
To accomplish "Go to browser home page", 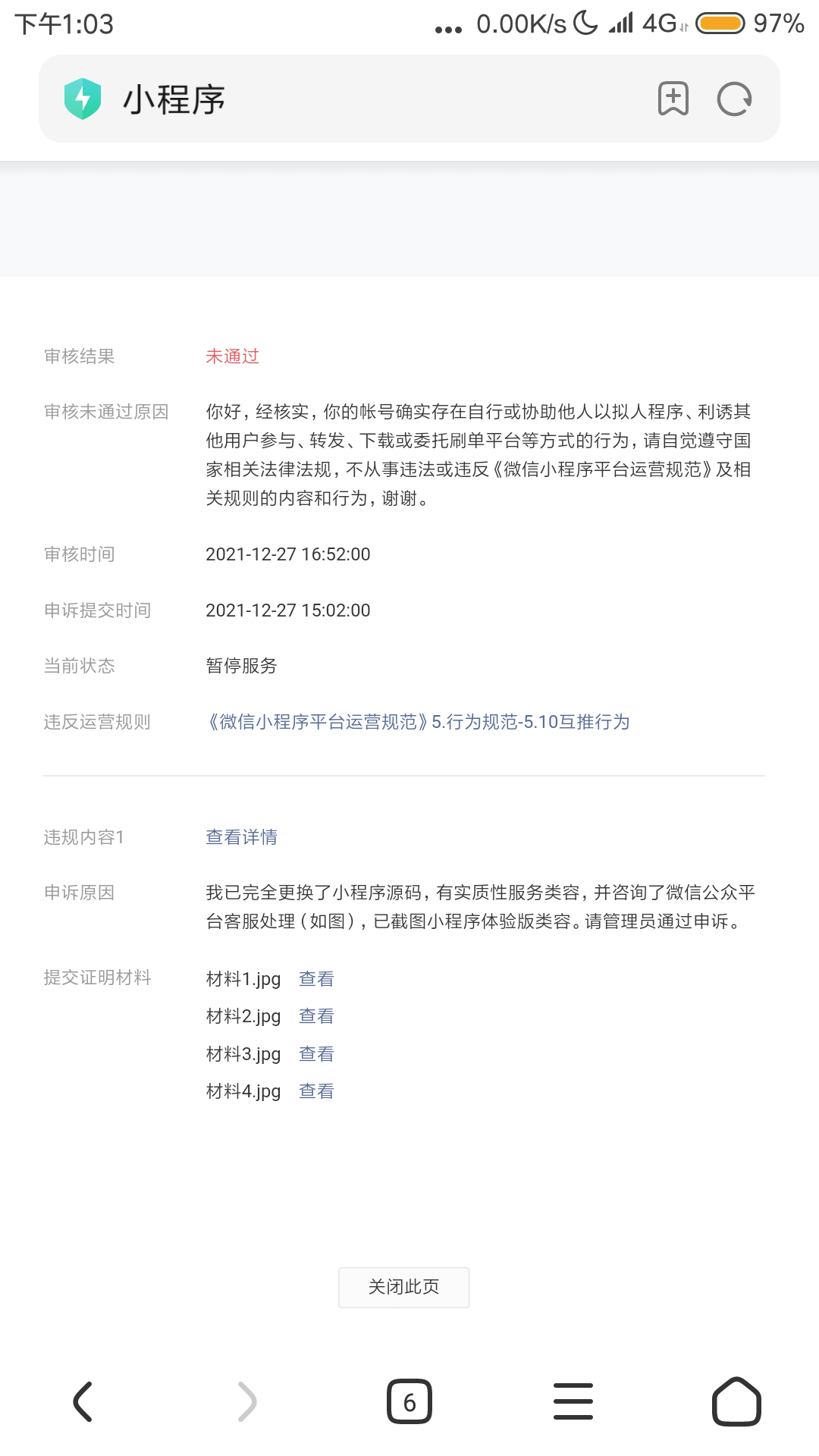I will pos(736,1401).
